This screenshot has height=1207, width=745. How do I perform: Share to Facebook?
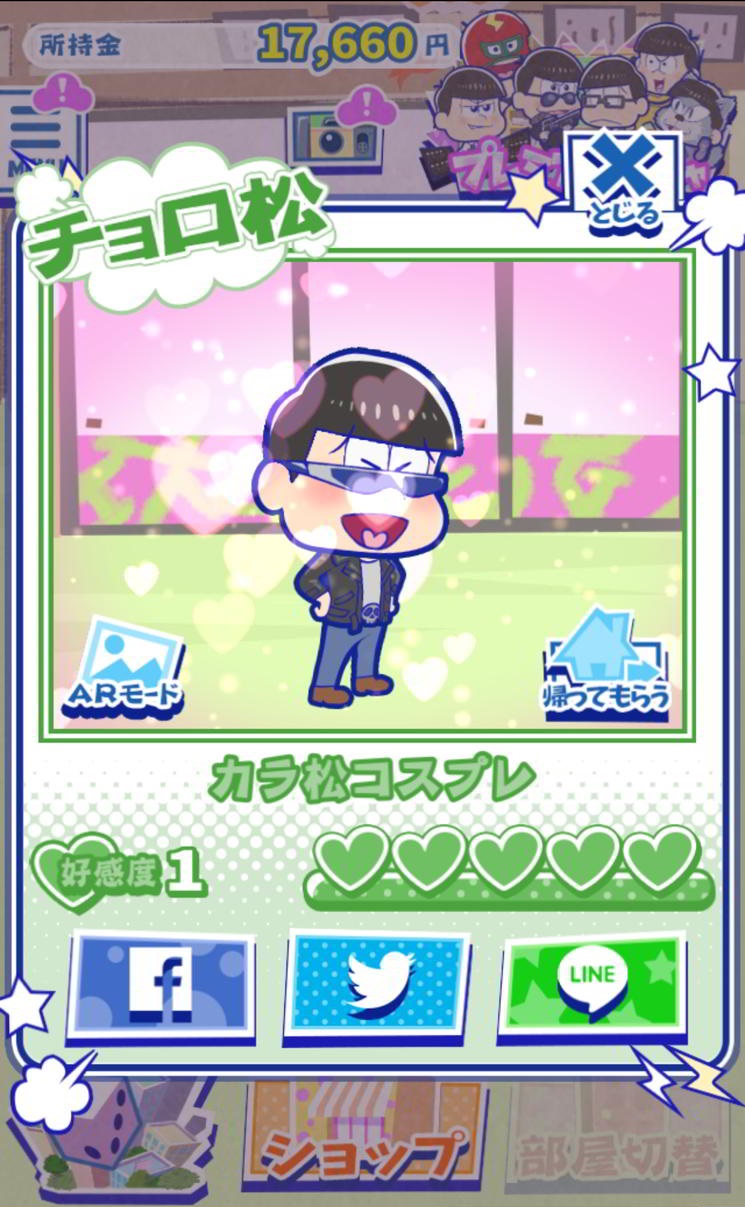tap(160, 985)
